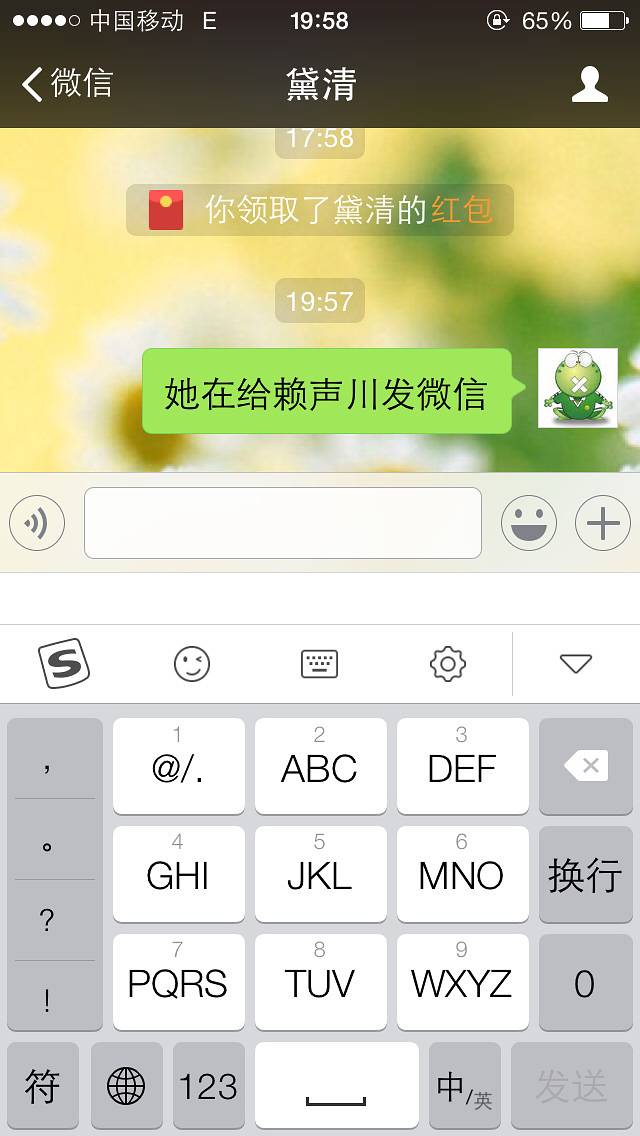Open 黛清's contact profile icon
This screenshot has height=1136, width=640.
[590, 85]
